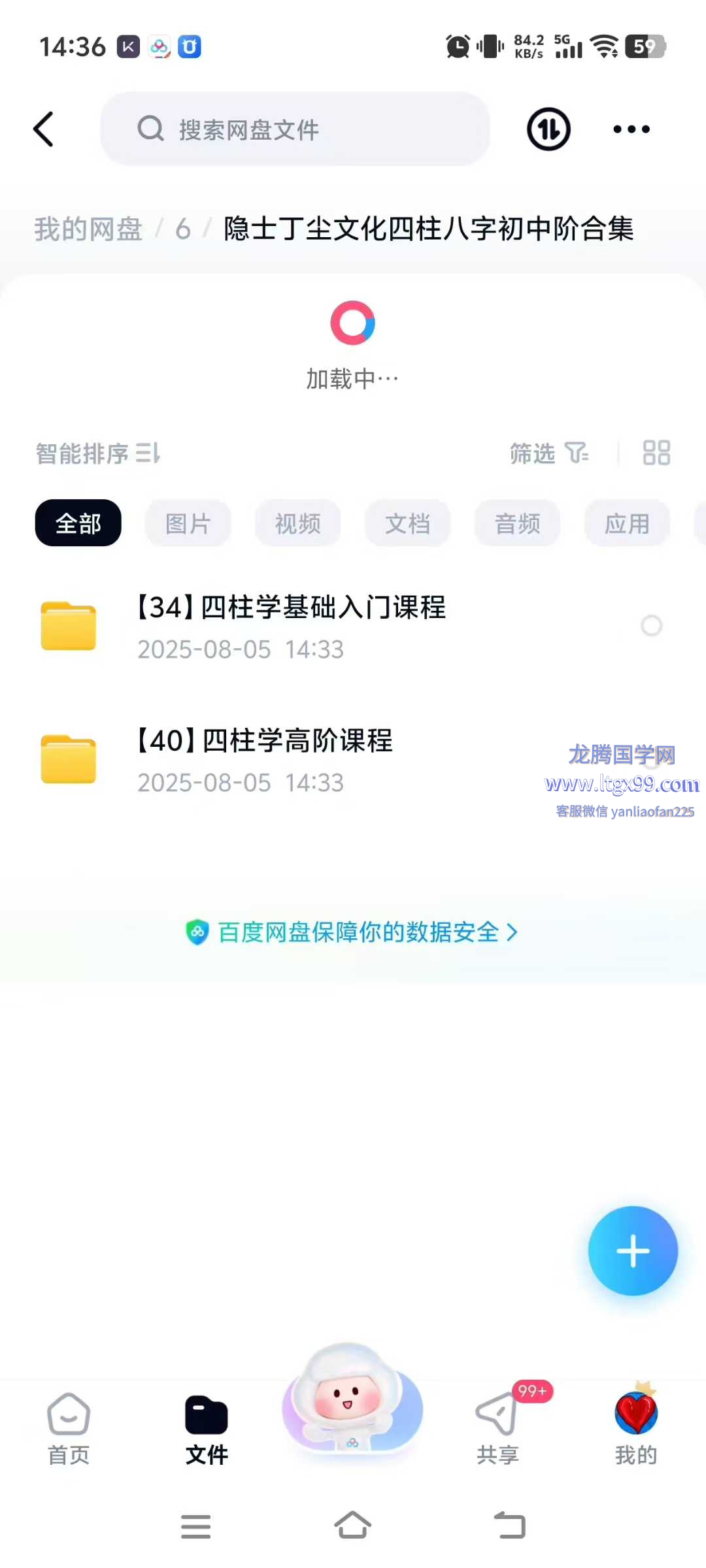
Task: Tap the 搜索网盘文件 search field
Action: tap(294, 129)
